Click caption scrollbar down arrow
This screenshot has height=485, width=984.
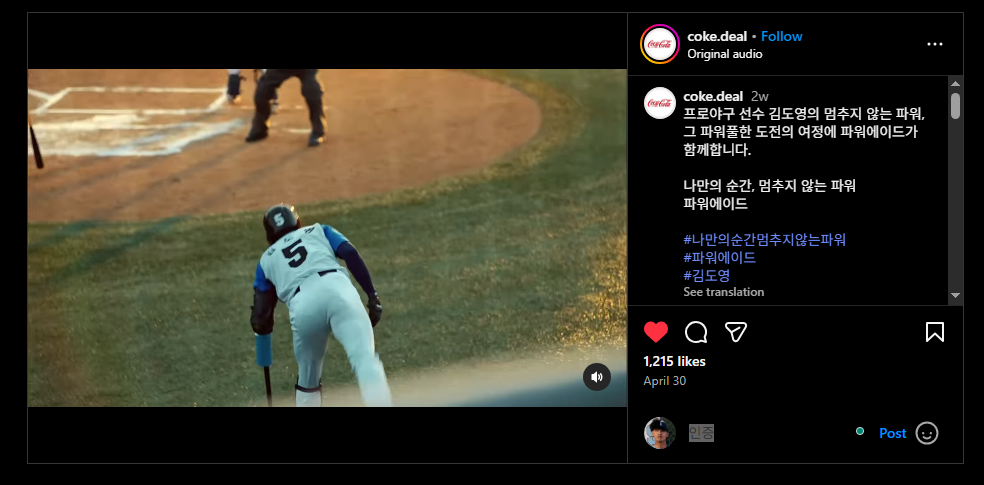(x=955, y=296)
